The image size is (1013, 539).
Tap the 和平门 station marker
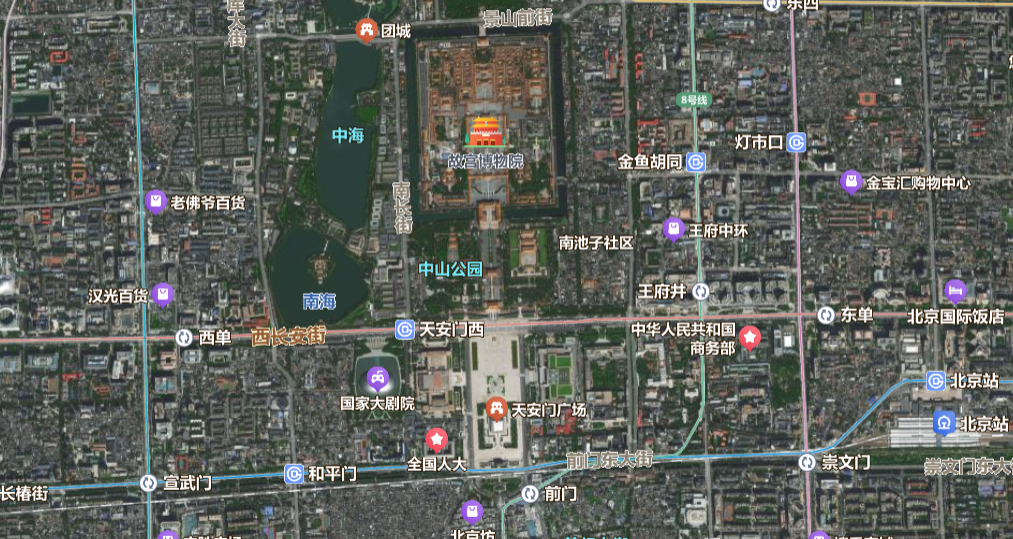click(293, 474)
